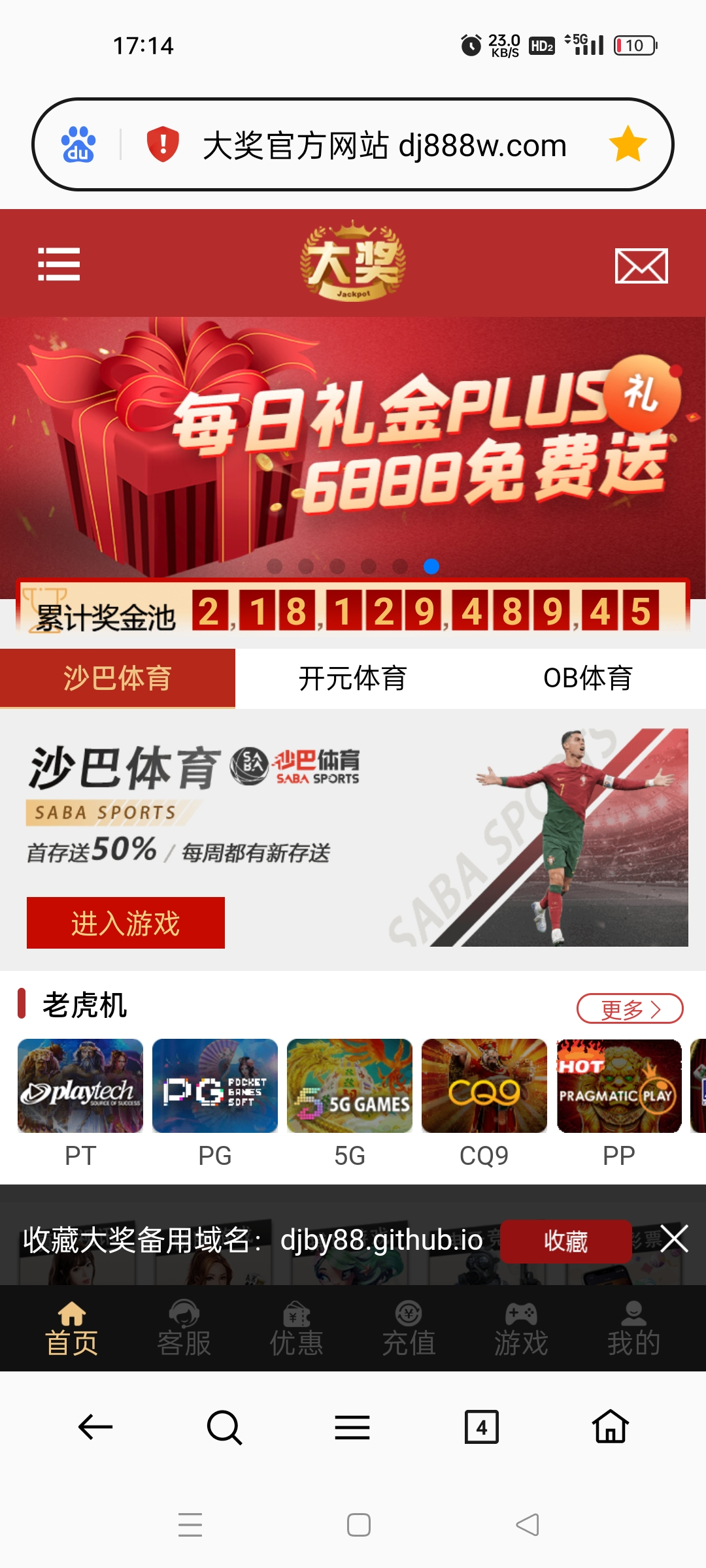
Task: Switch to the OB体育 tab
Action: (588, 678)
